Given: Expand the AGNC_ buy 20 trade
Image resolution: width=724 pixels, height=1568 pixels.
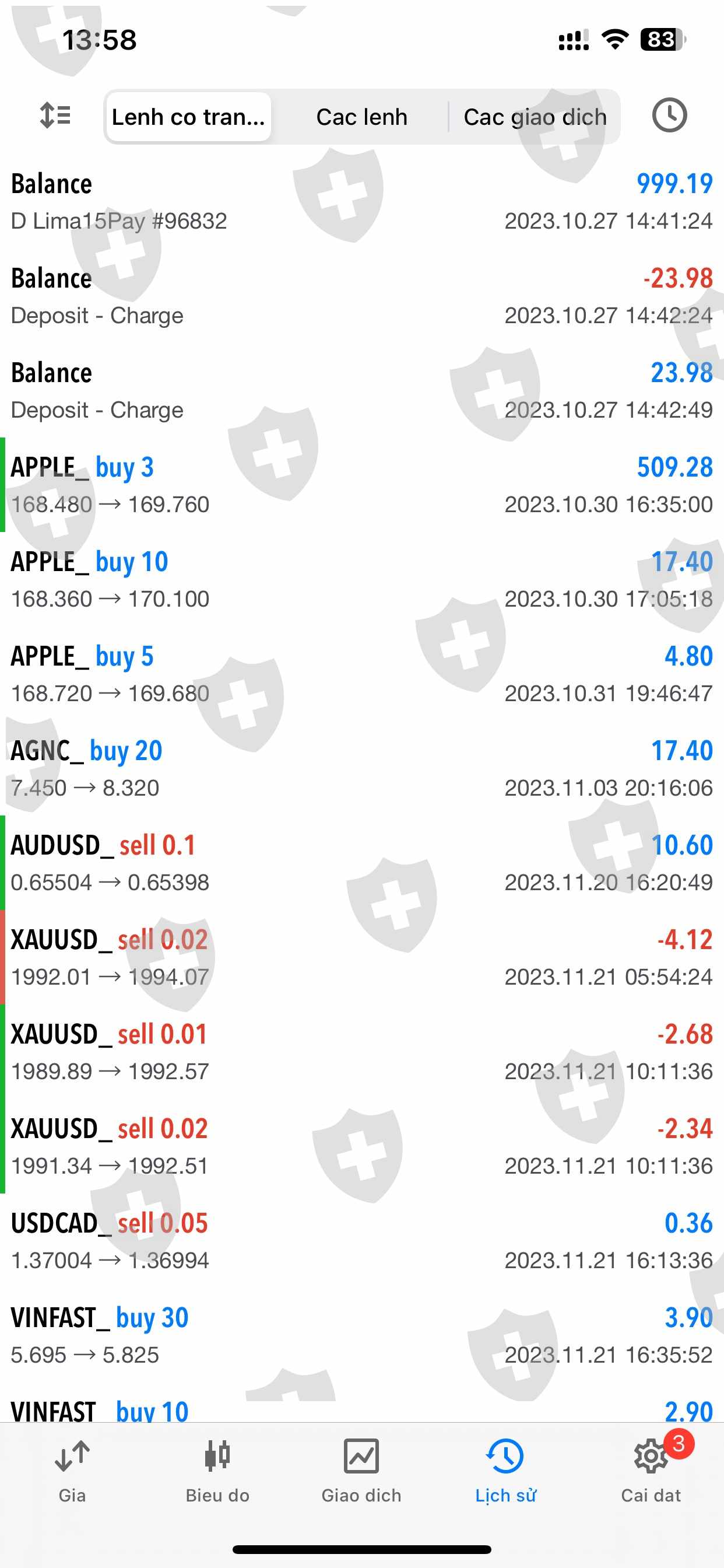Looking at the screenshot, I should pos(362,768).
